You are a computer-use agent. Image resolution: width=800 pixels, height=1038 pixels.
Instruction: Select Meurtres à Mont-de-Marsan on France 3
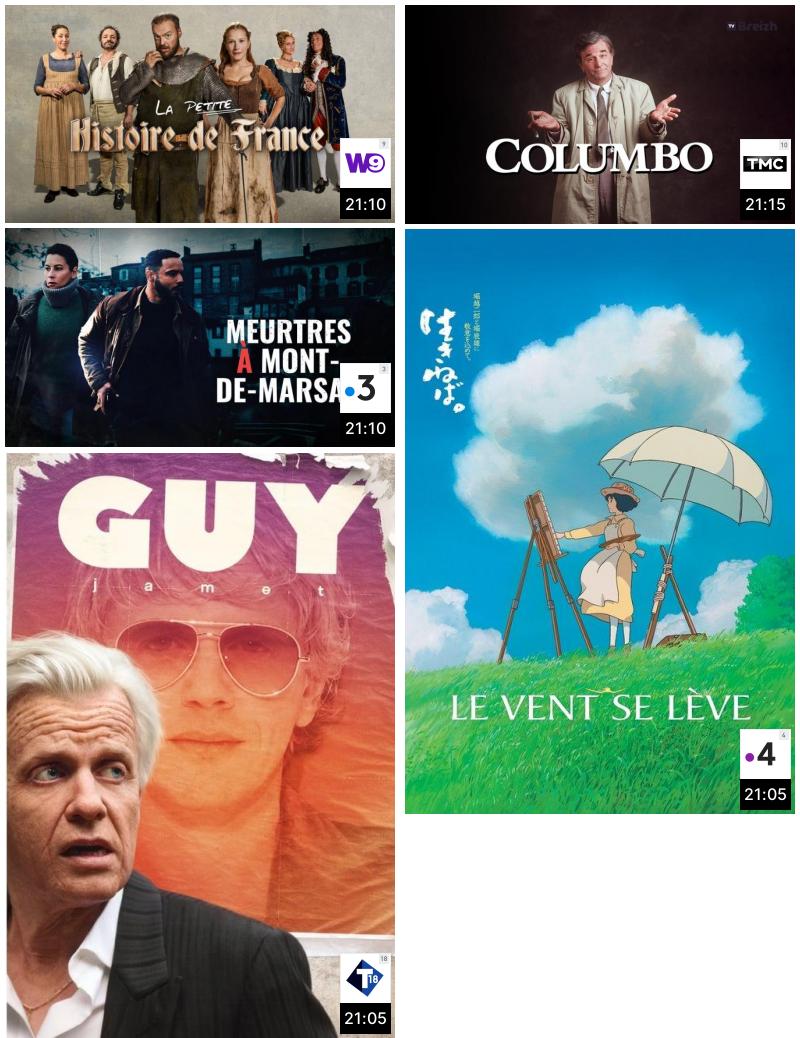(x=200, y=337)
